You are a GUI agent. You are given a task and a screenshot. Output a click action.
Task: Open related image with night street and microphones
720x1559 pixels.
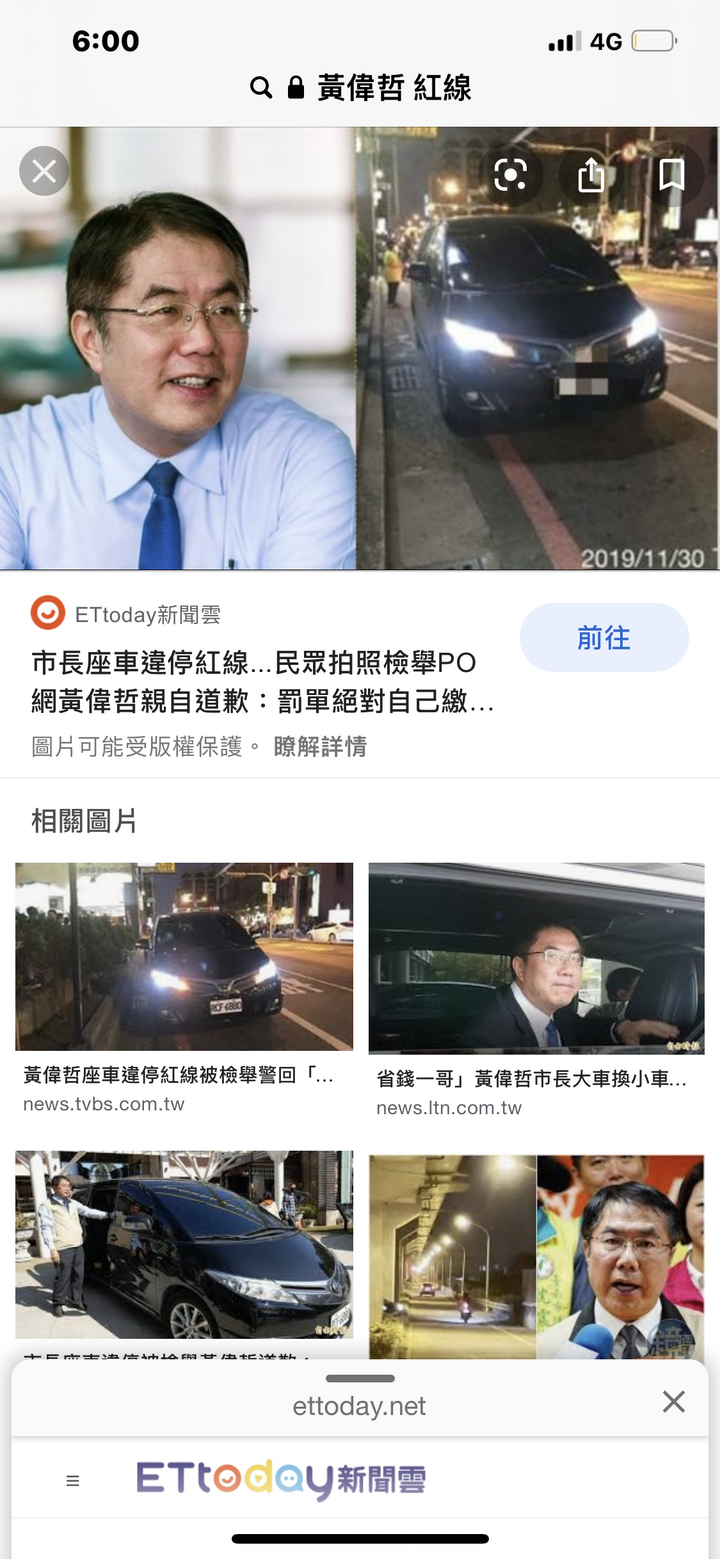[536, 1256]
